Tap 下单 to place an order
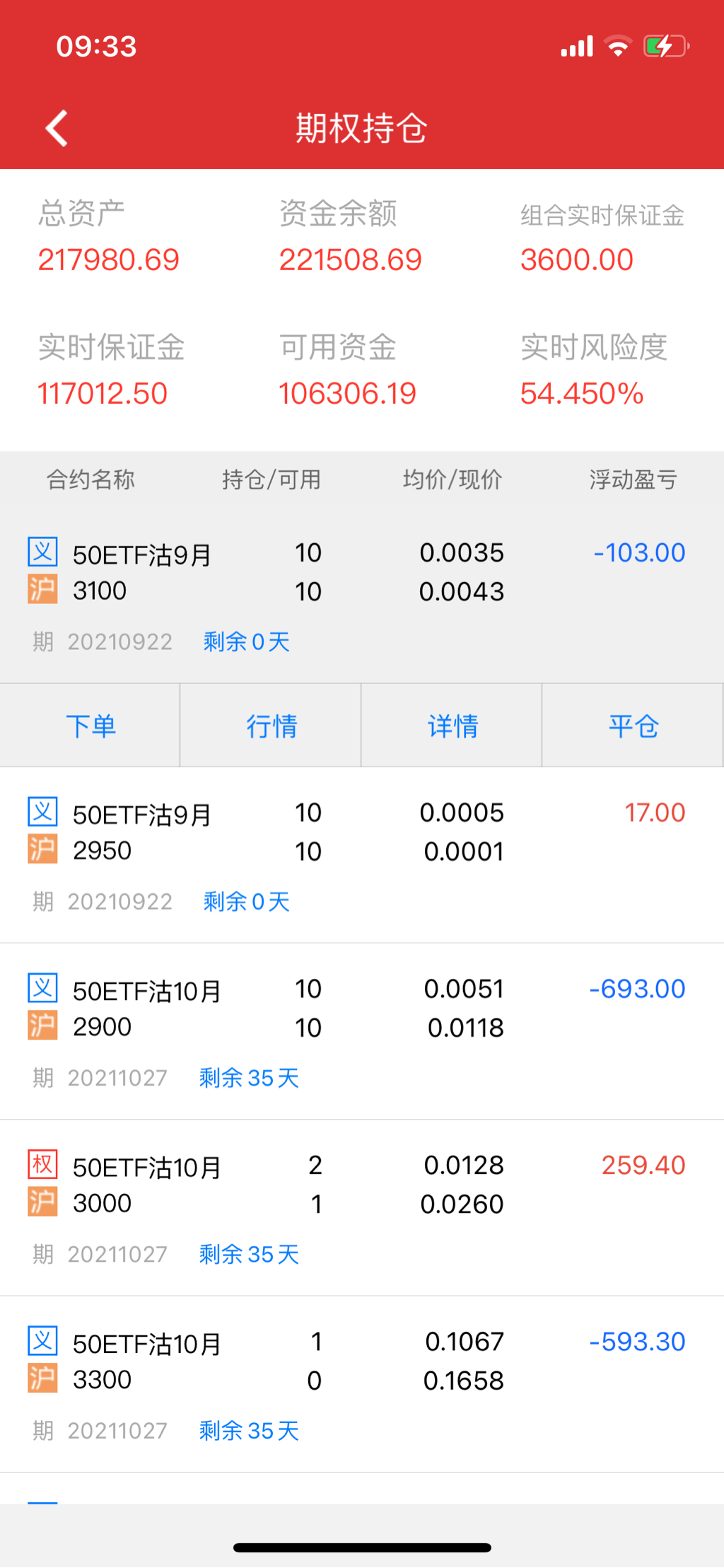This screenshot has height=1568, width=724. point(90,726)
